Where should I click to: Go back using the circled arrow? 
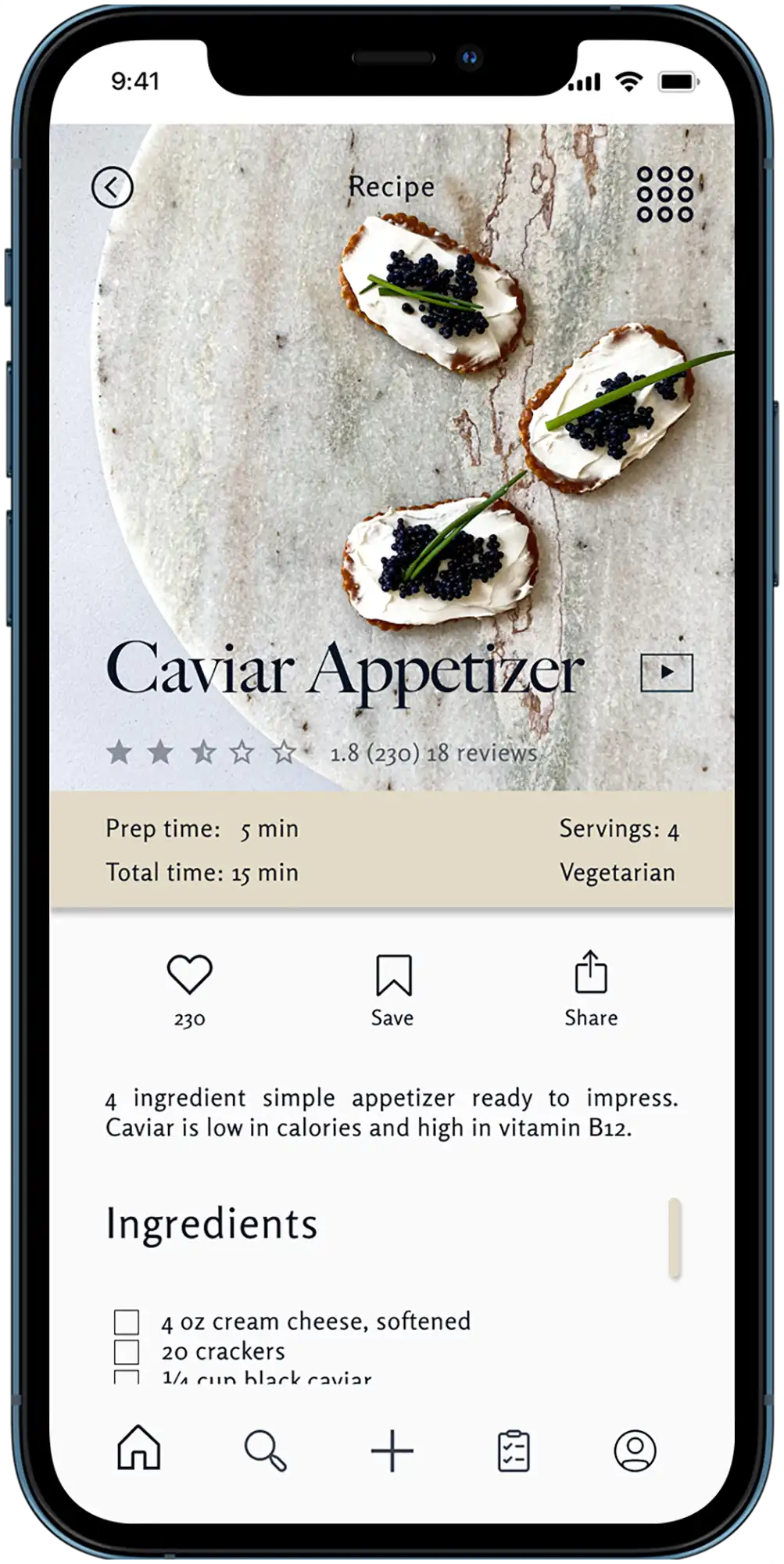112,188
